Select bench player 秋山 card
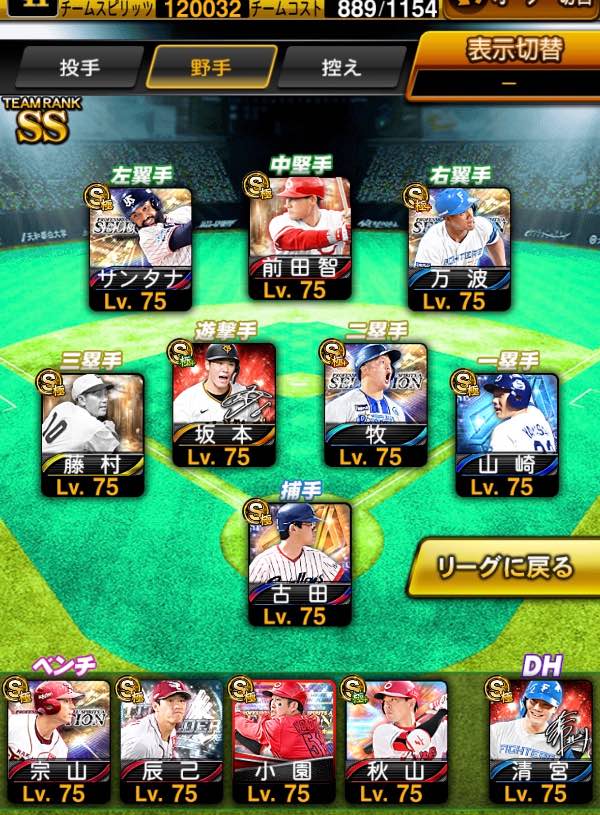Screen dimensions: 600x815 coord(396,742)
